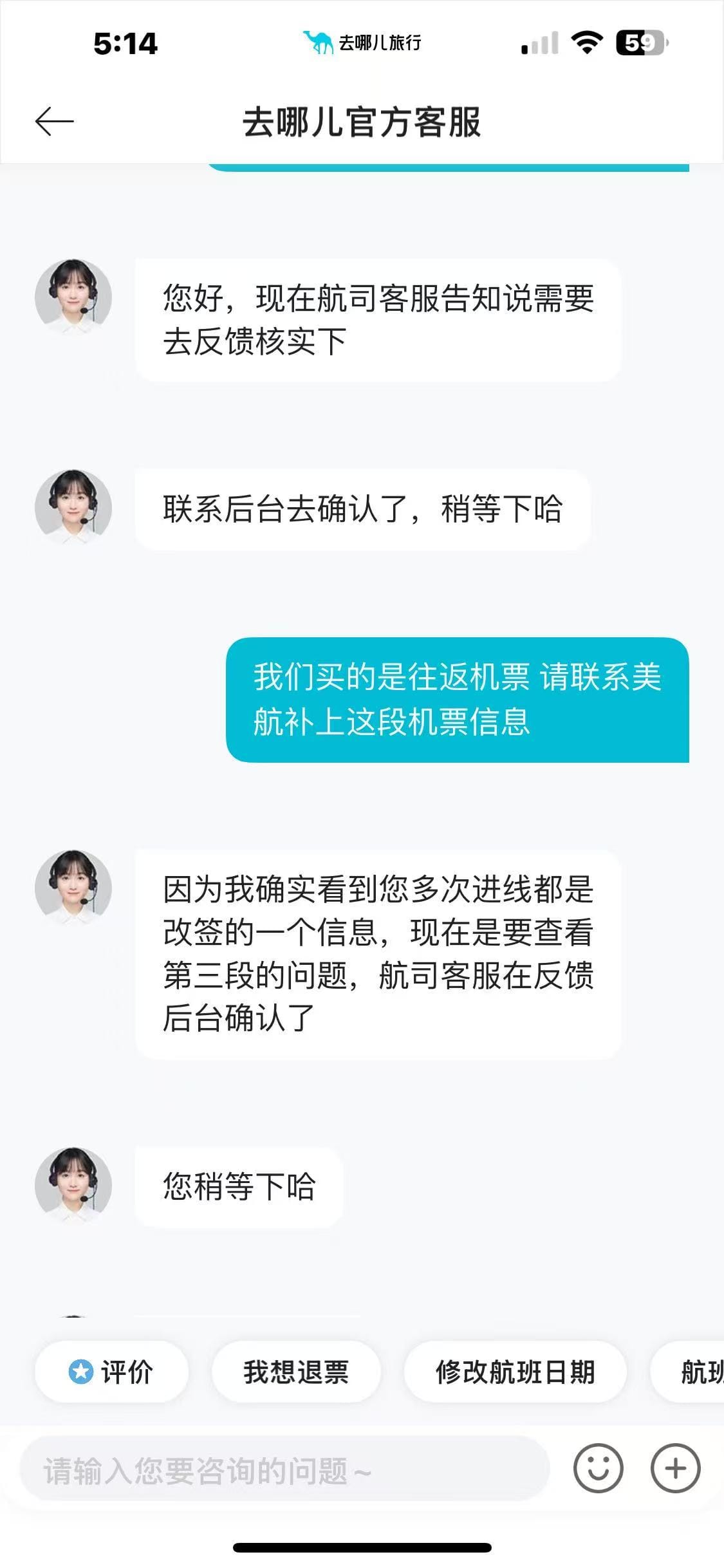The width and height of the screenshot is (724, 1568).
Task: Focus the message input field
Action: 284,1470
